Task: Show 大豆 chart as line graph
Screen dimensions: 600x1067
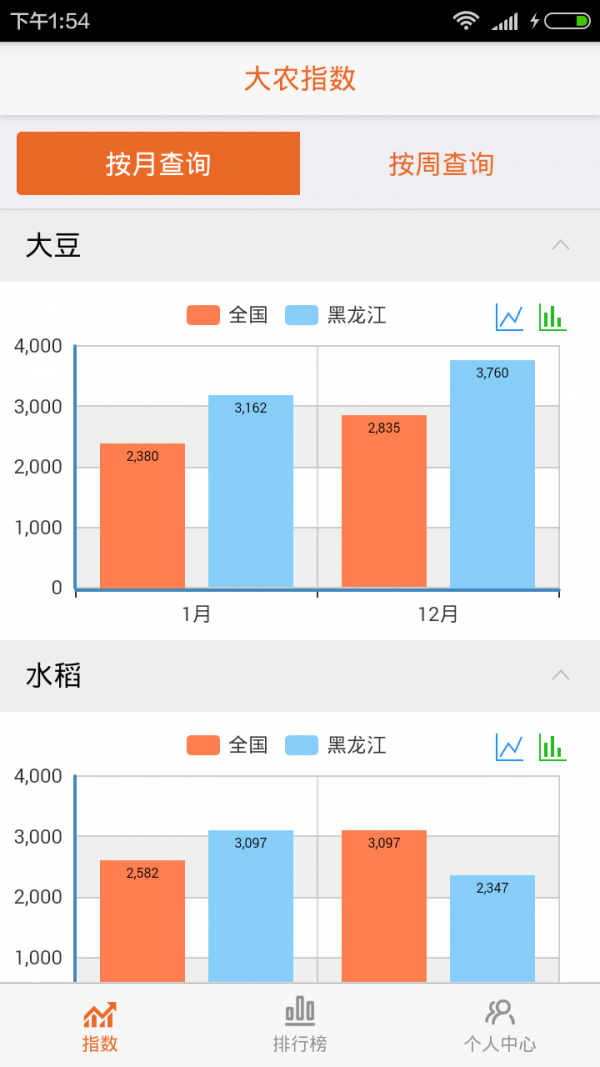Action: coord(510,316)
